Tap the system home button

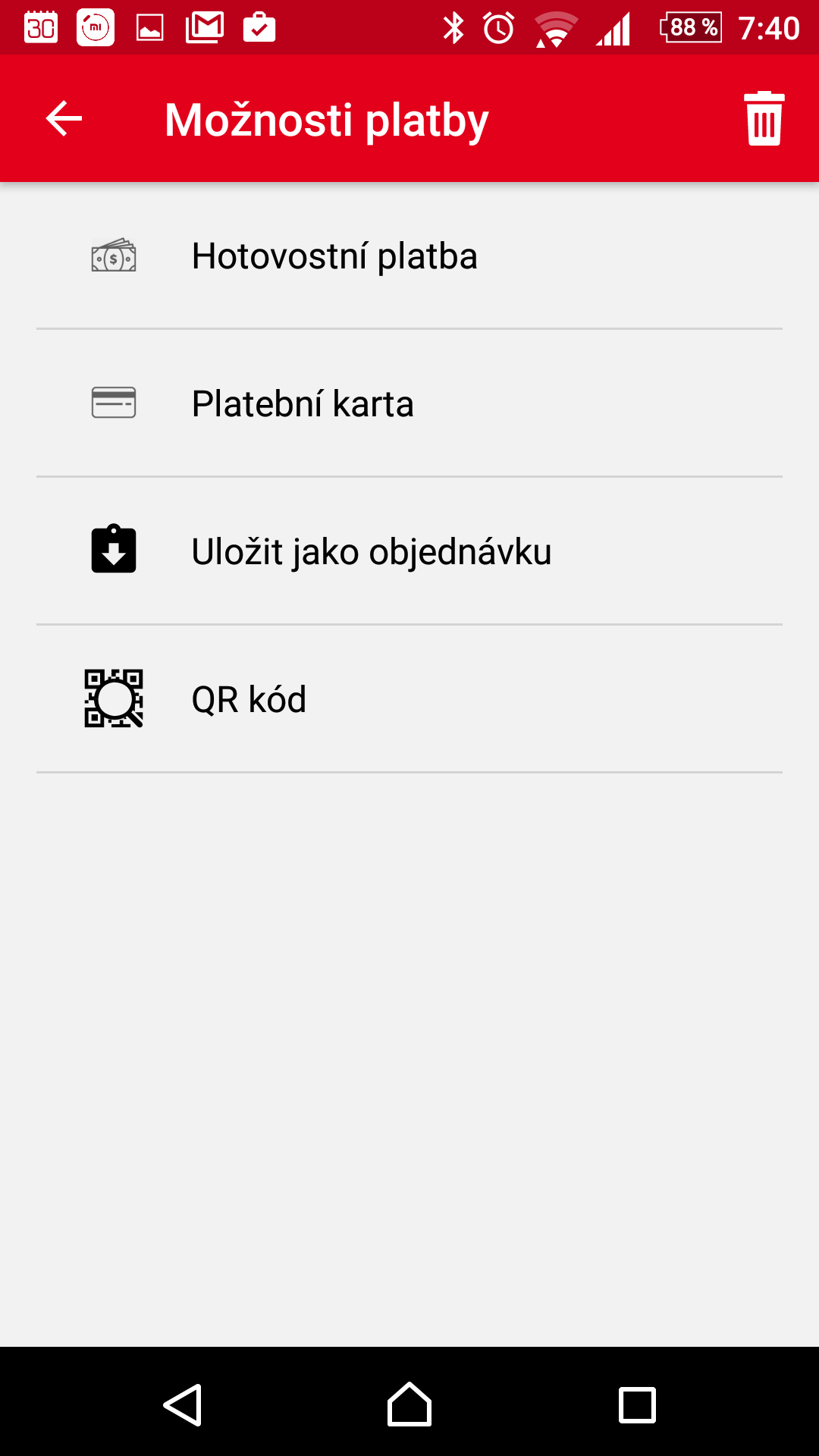click(x=409, y=1404)
